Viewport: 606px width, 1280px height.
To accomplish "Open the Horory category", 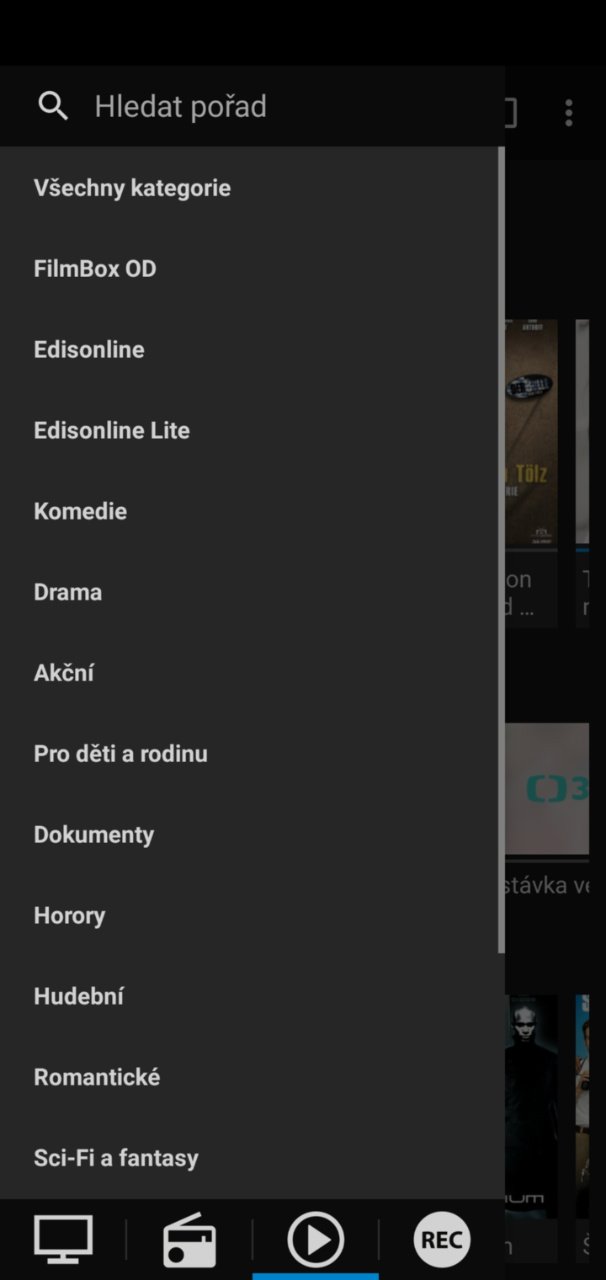I will coord(252,916).
